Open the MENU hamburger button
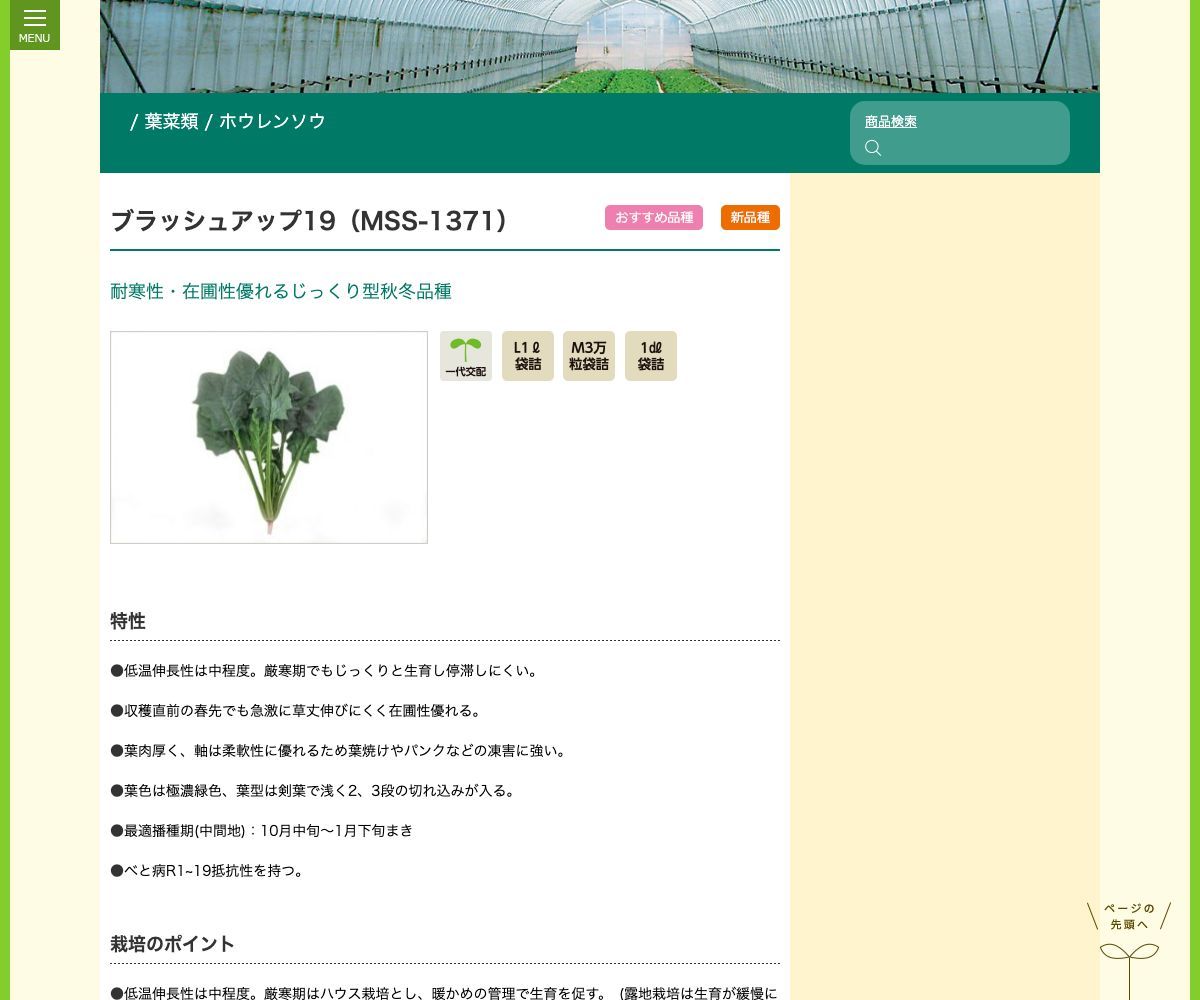 pos(35,25)
